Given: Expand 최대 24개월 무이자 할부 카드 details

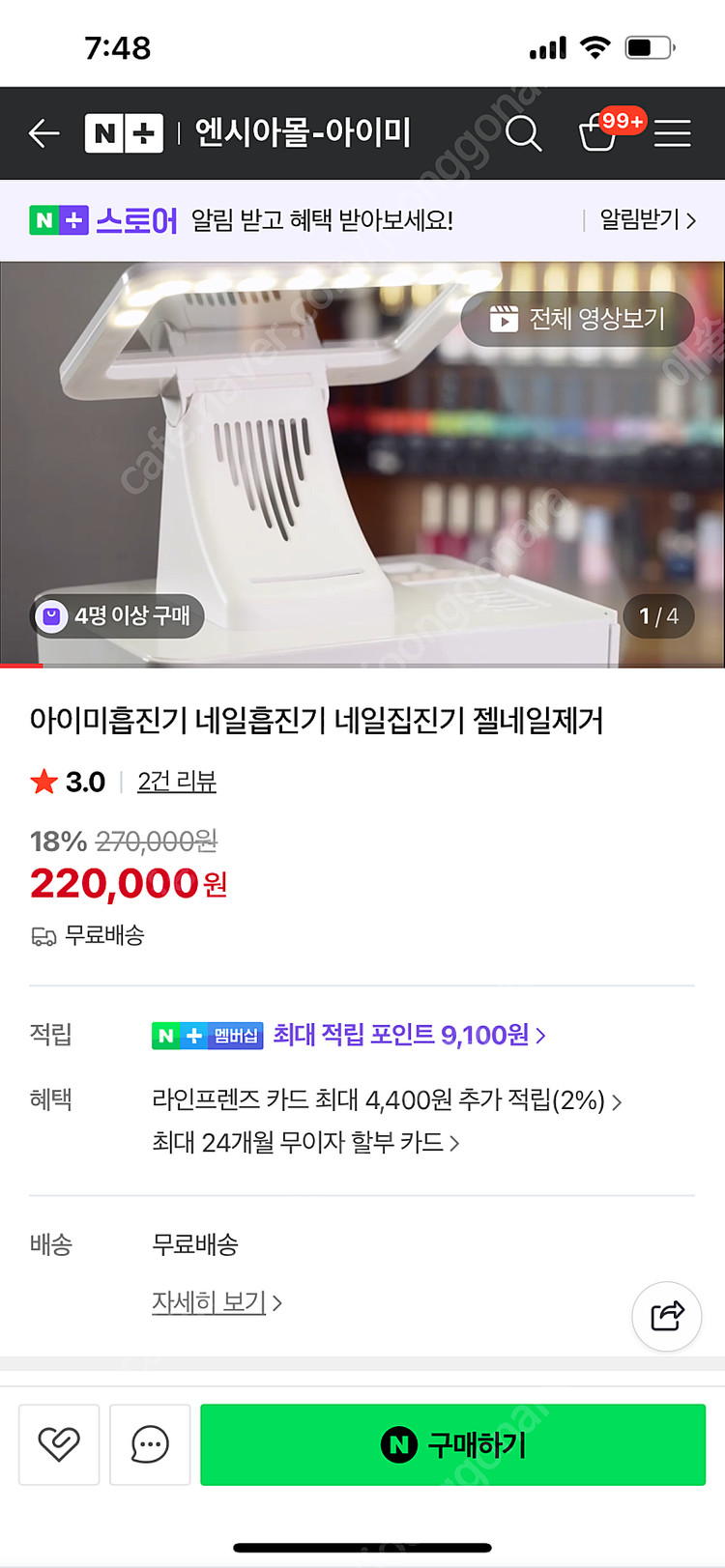Looking at the screenshot, I should pyautogui.click(x=309, y=1142).
